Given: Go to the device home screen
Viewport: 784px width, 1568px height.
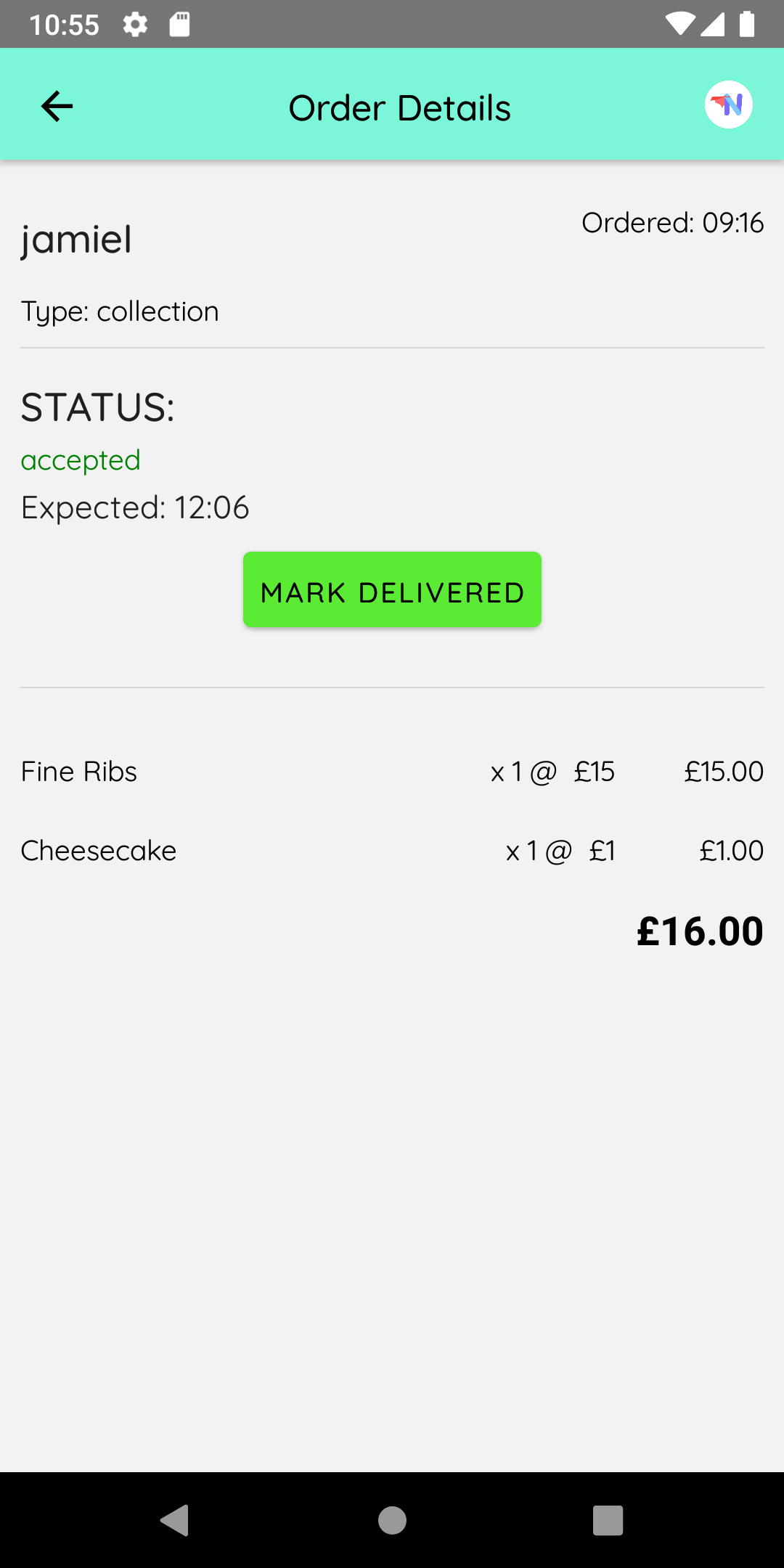Looking at the screenshot, I should click(392, 1520).
